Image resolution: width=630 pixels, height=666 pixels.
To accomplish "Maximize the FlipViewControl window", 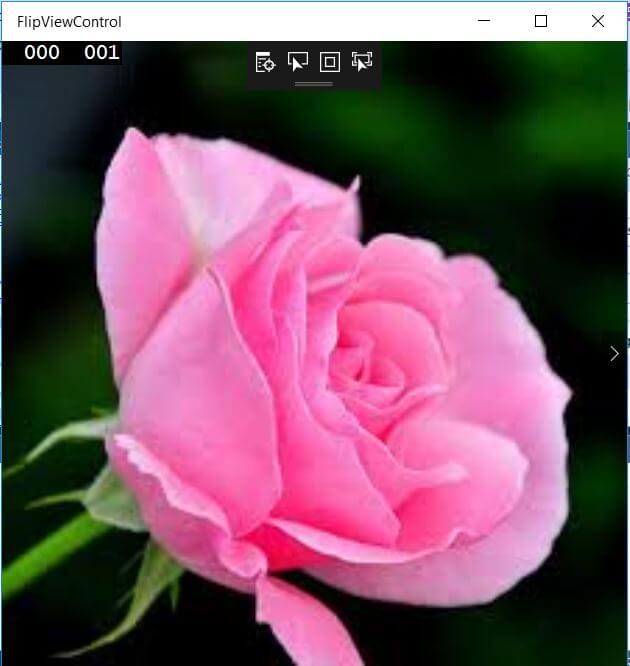I will click(541, 21).
